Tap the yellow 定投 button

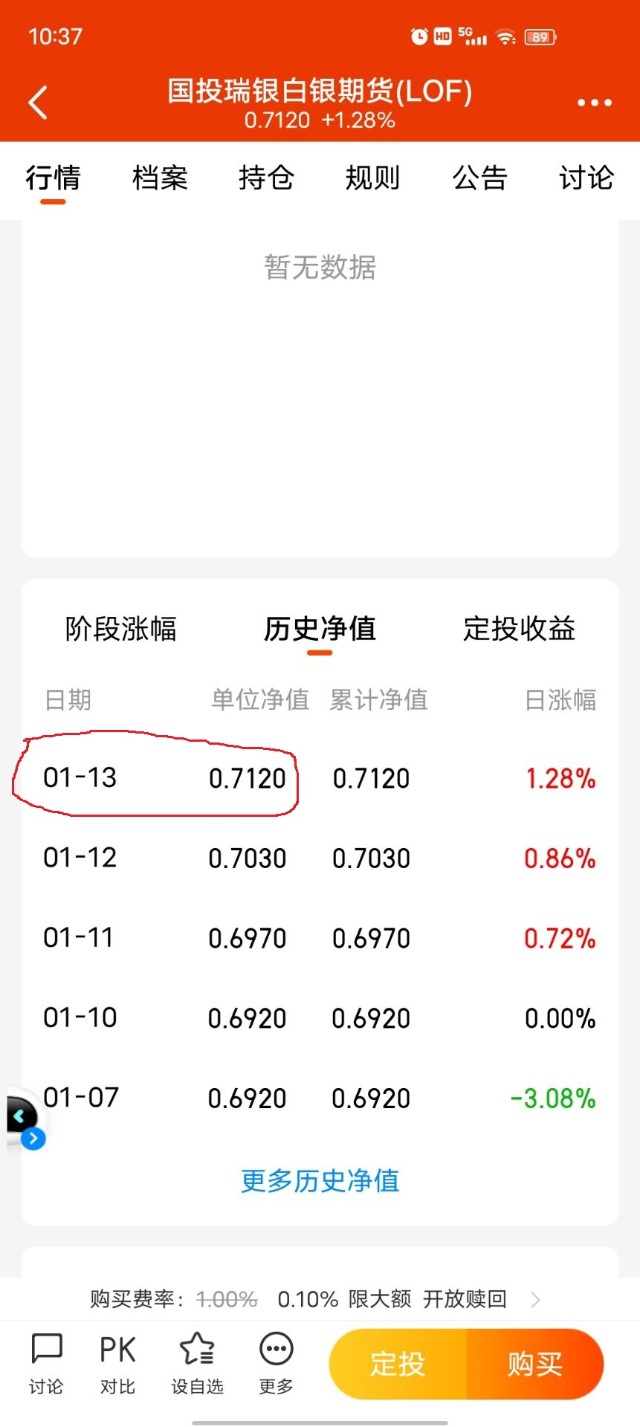[398, 1364]
